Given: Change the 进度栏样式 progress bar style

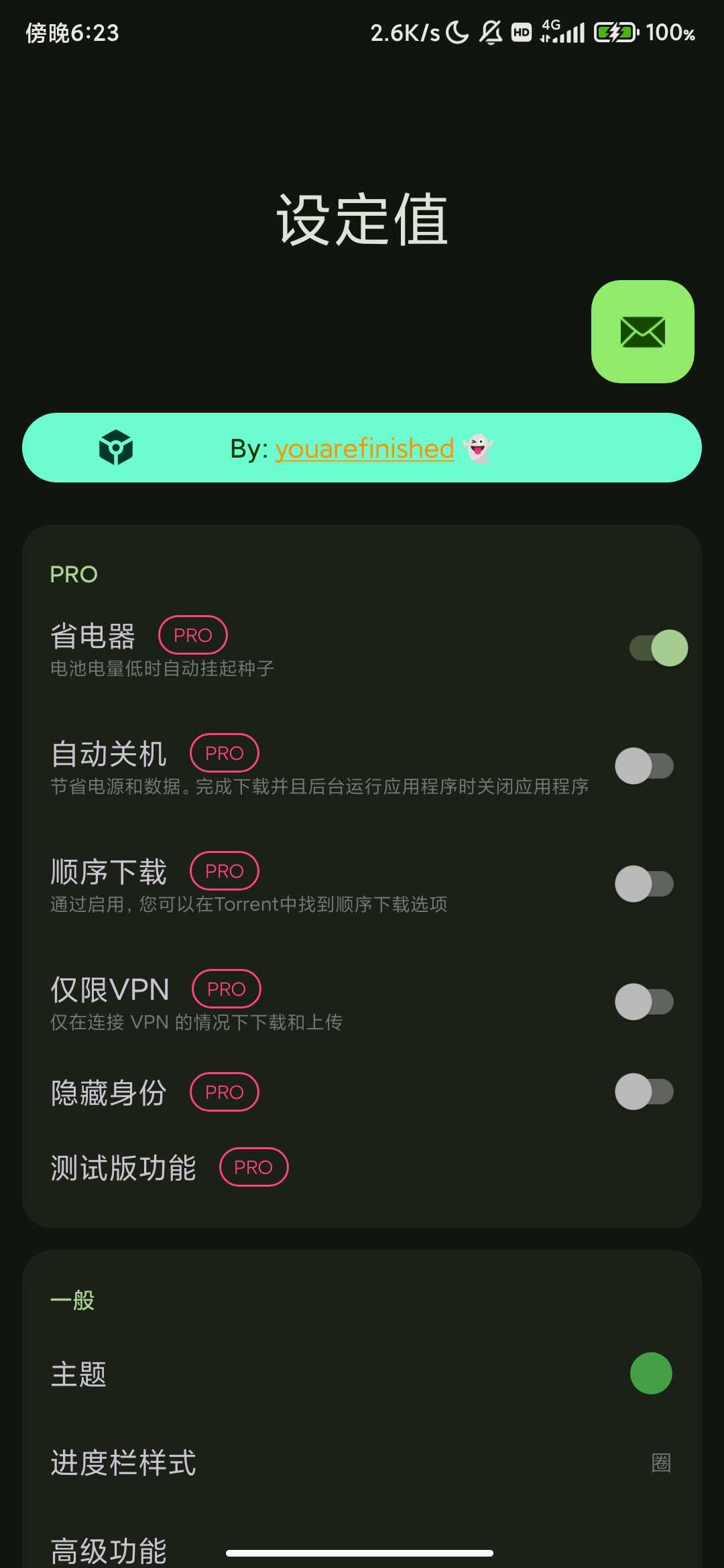Looking at the screenshot, I should coord(362,1463).
